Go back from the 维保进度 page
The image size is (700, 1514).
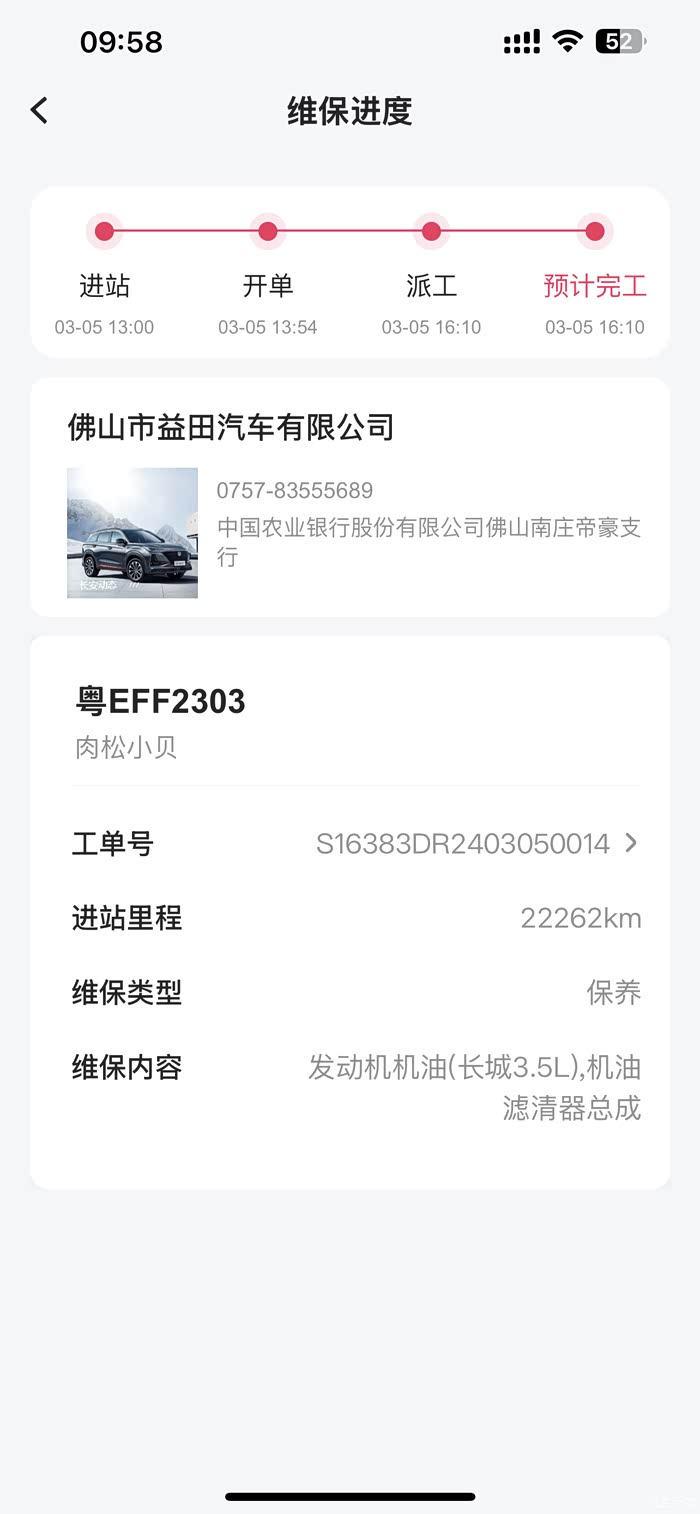pyautogui.click(x=39, y=110)
